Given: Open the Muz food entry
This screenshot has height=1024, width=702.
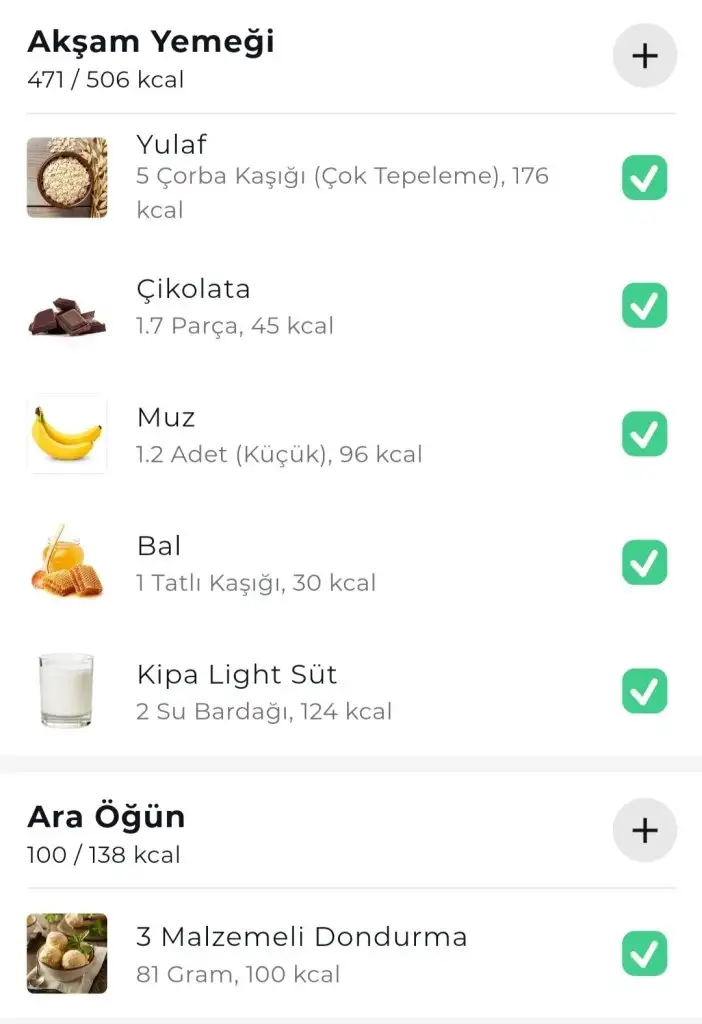Looking at the screenshot, I should coord(300,434).
